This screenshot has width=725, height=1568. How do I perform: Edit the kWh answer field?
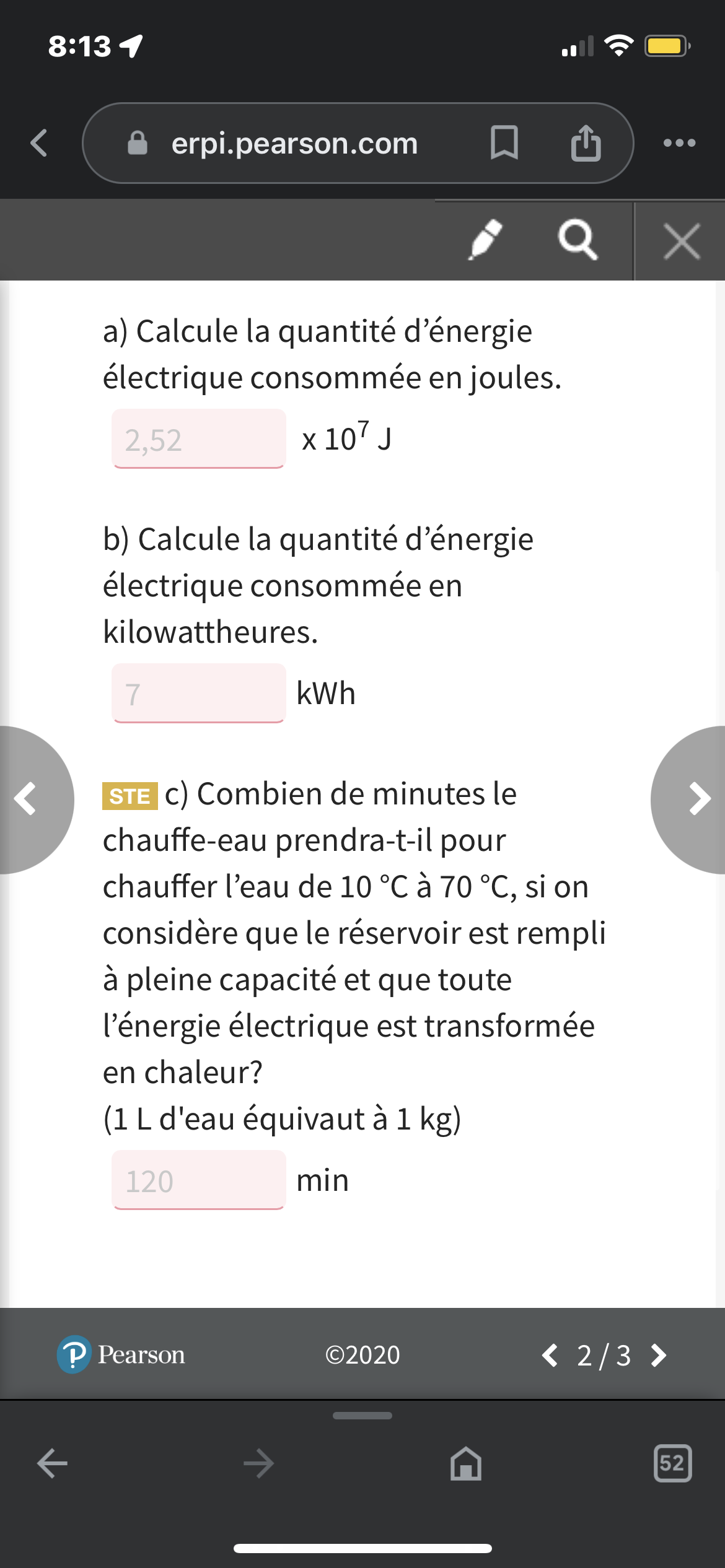198,693
